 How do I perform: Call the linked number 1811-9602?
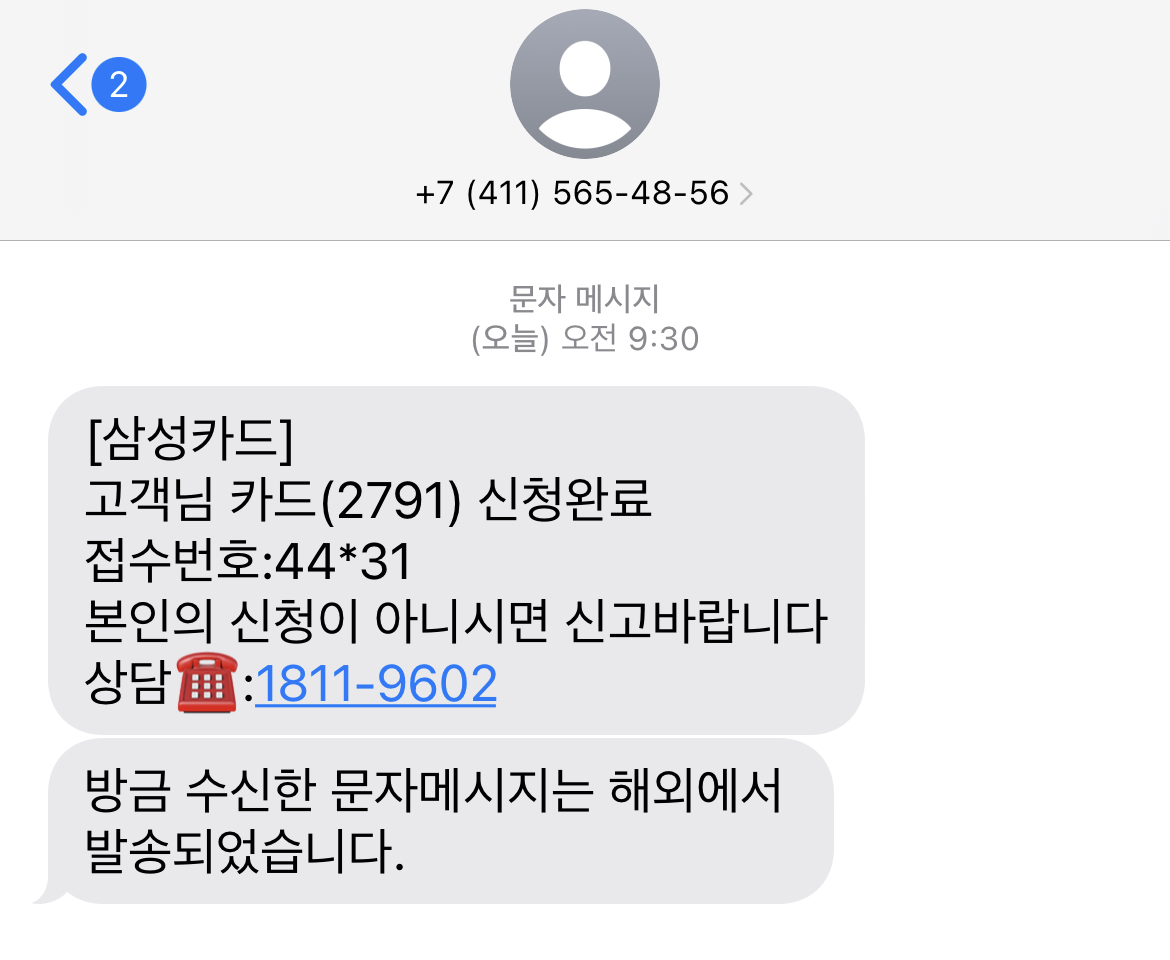[376, 684]
